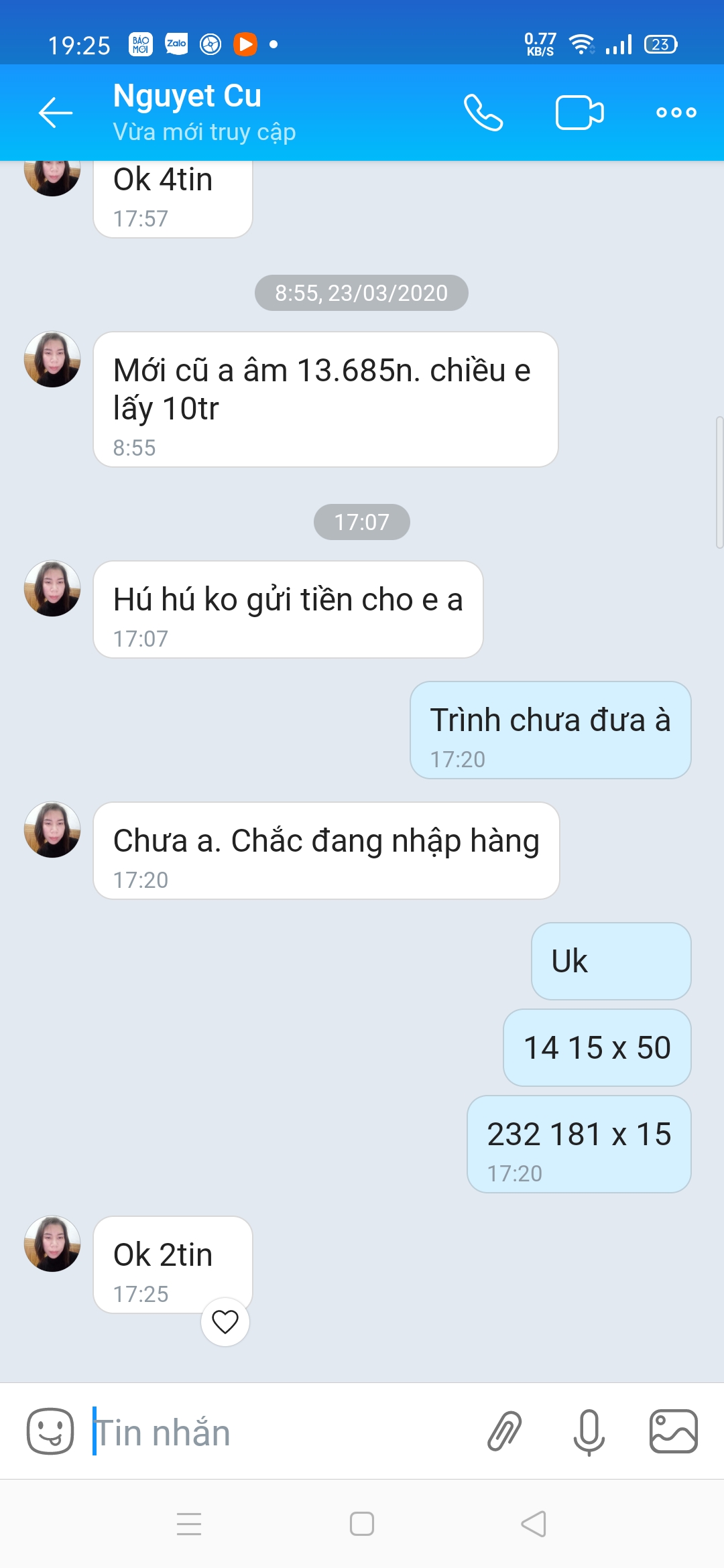Image resolution: width=724 pixels, height=1568 pixels.
Task: Start a voice call with Nguyet Cu
Action: click(x=483, y=112)
